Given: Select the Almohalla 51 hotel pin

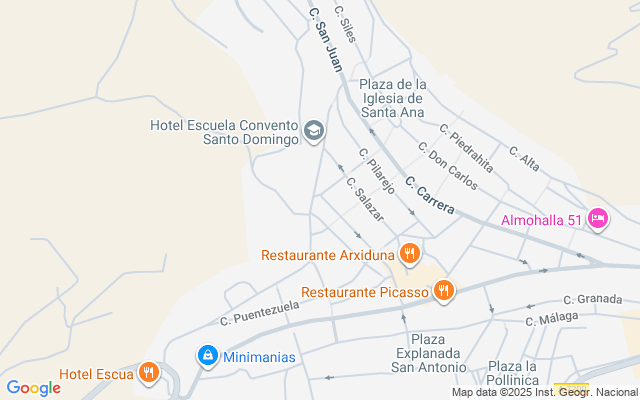Looking at the screenshot, I should pos(598,218).
